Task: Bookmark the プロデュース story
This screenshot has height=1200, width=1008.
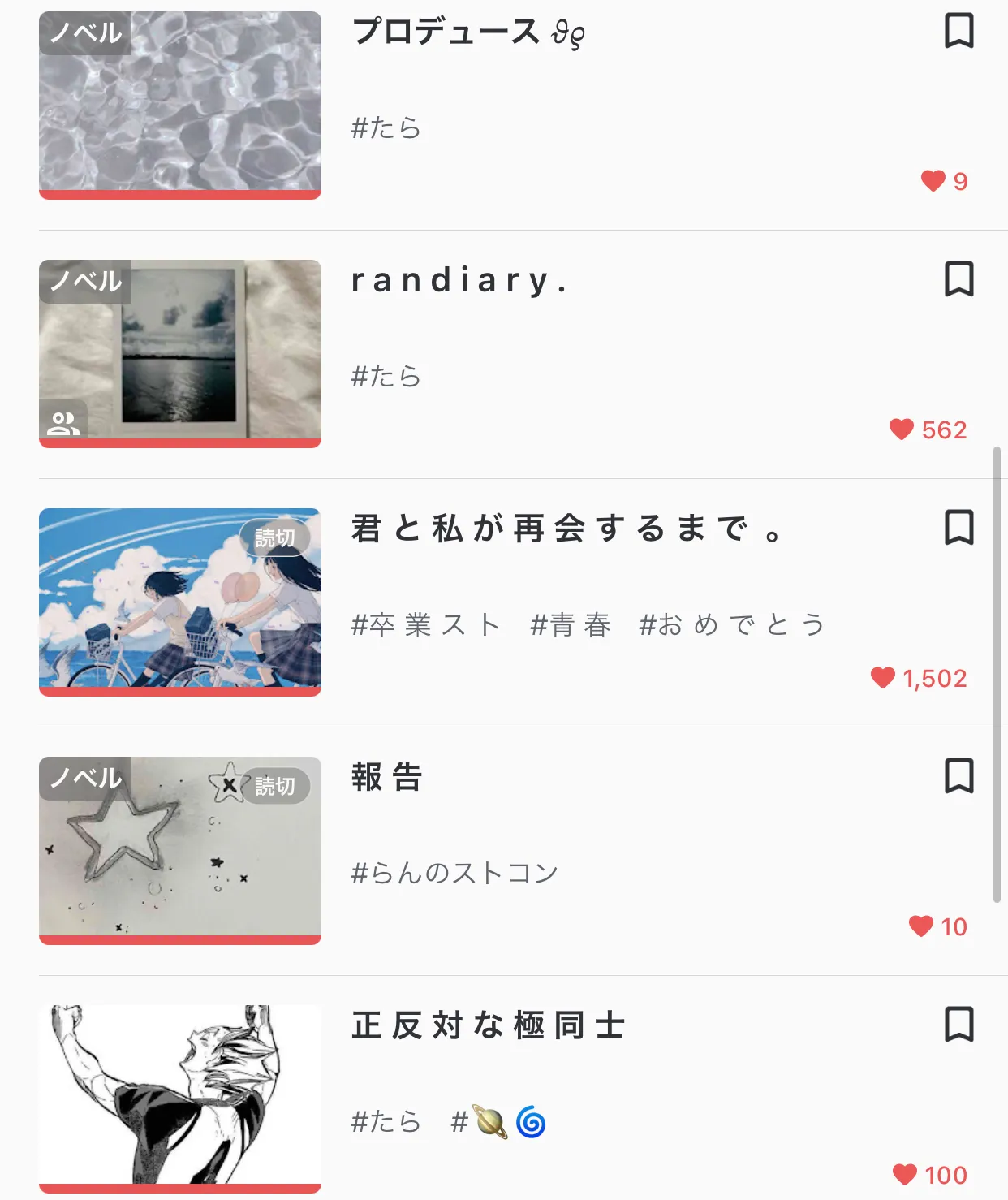Action: point(958,32)
